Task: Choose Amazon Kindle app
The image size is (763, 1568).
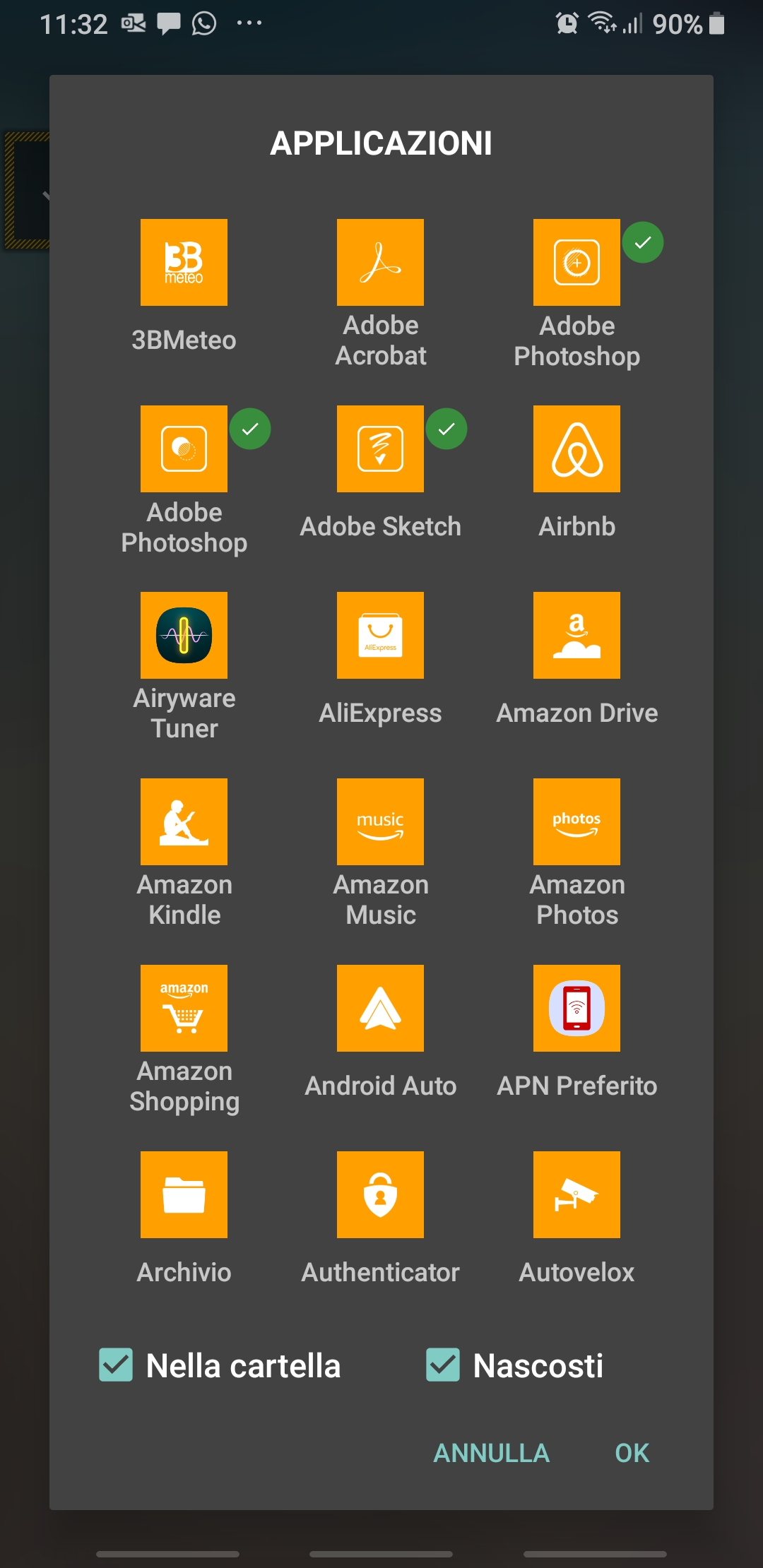Action: pos(184,822)
